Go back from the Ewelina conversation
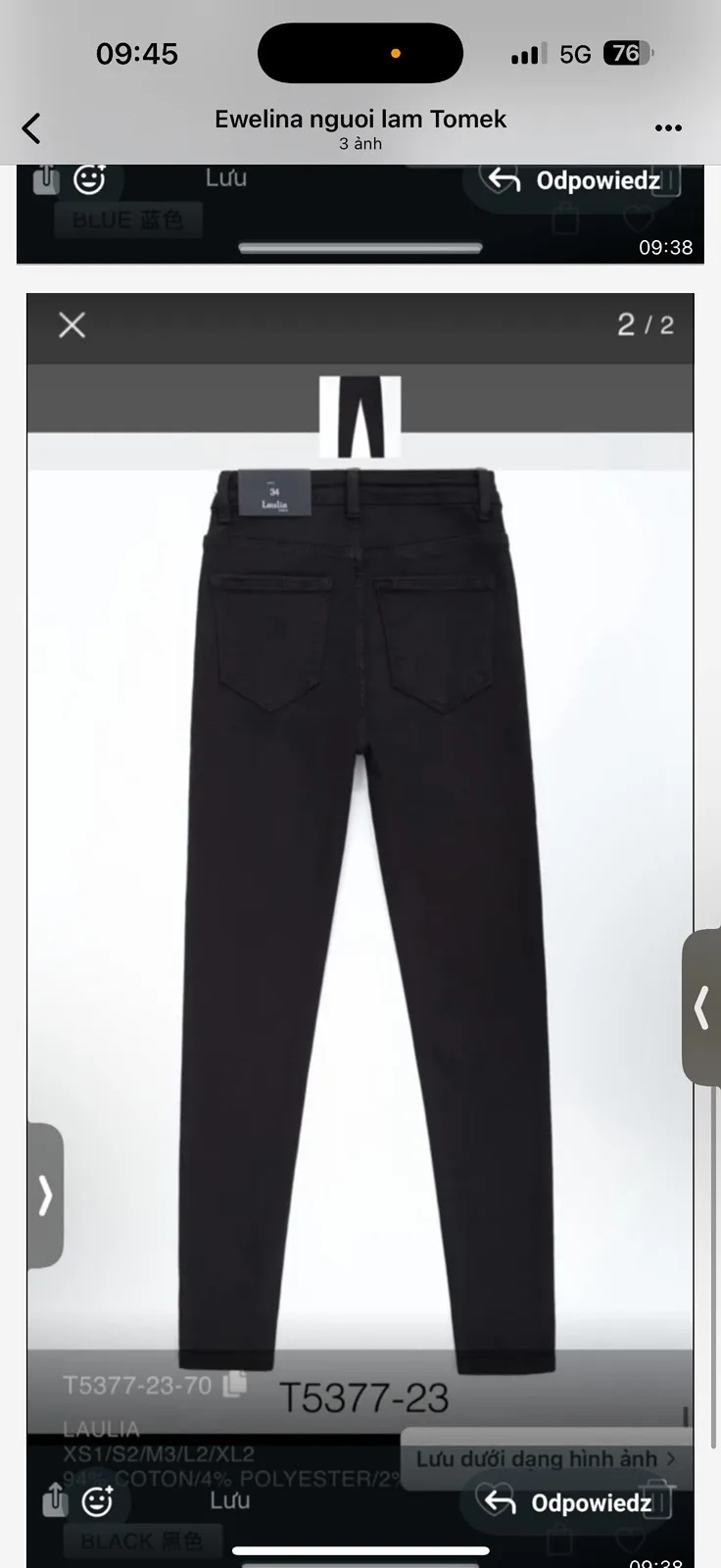 tap(31, 128)
